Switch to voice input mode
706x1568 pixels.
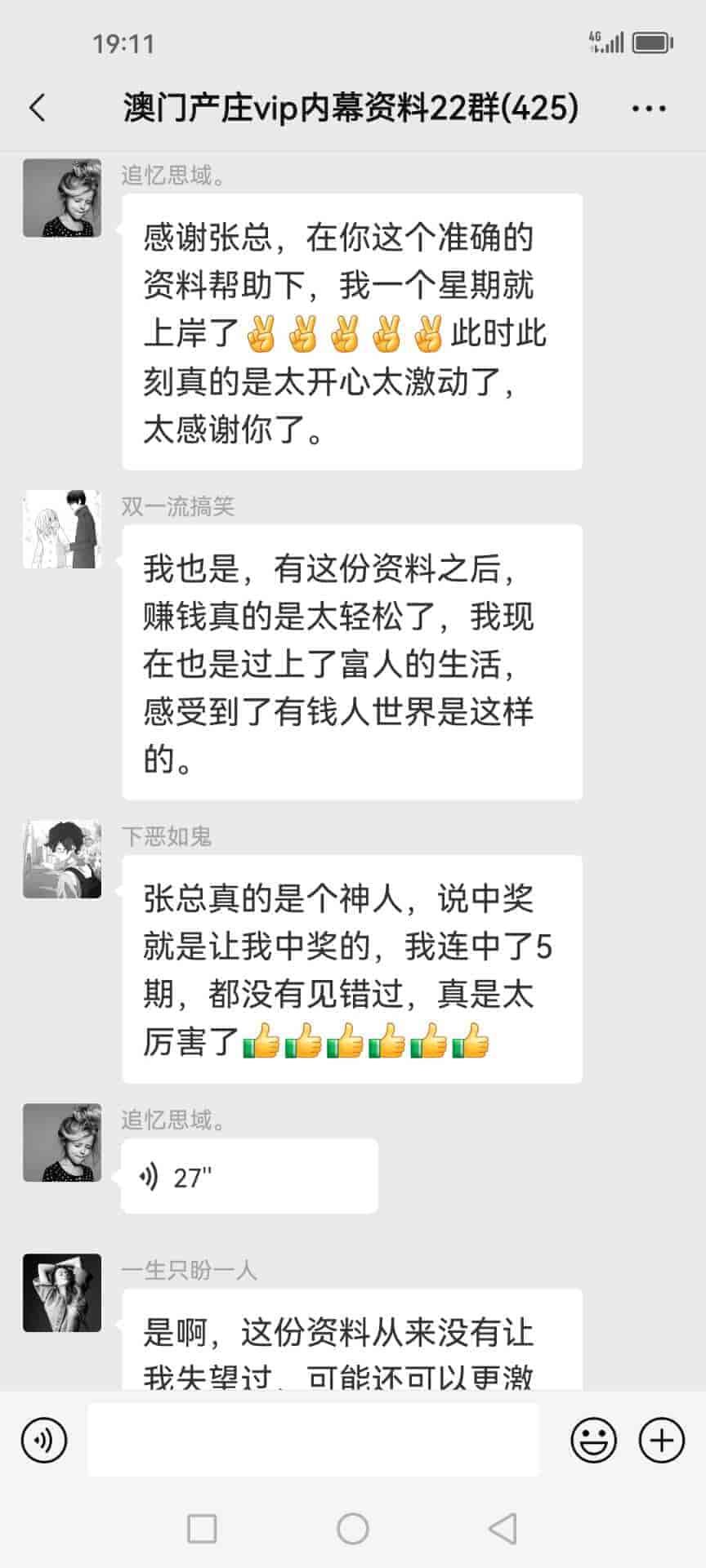pyautogui.click(x=44, y=1440)
